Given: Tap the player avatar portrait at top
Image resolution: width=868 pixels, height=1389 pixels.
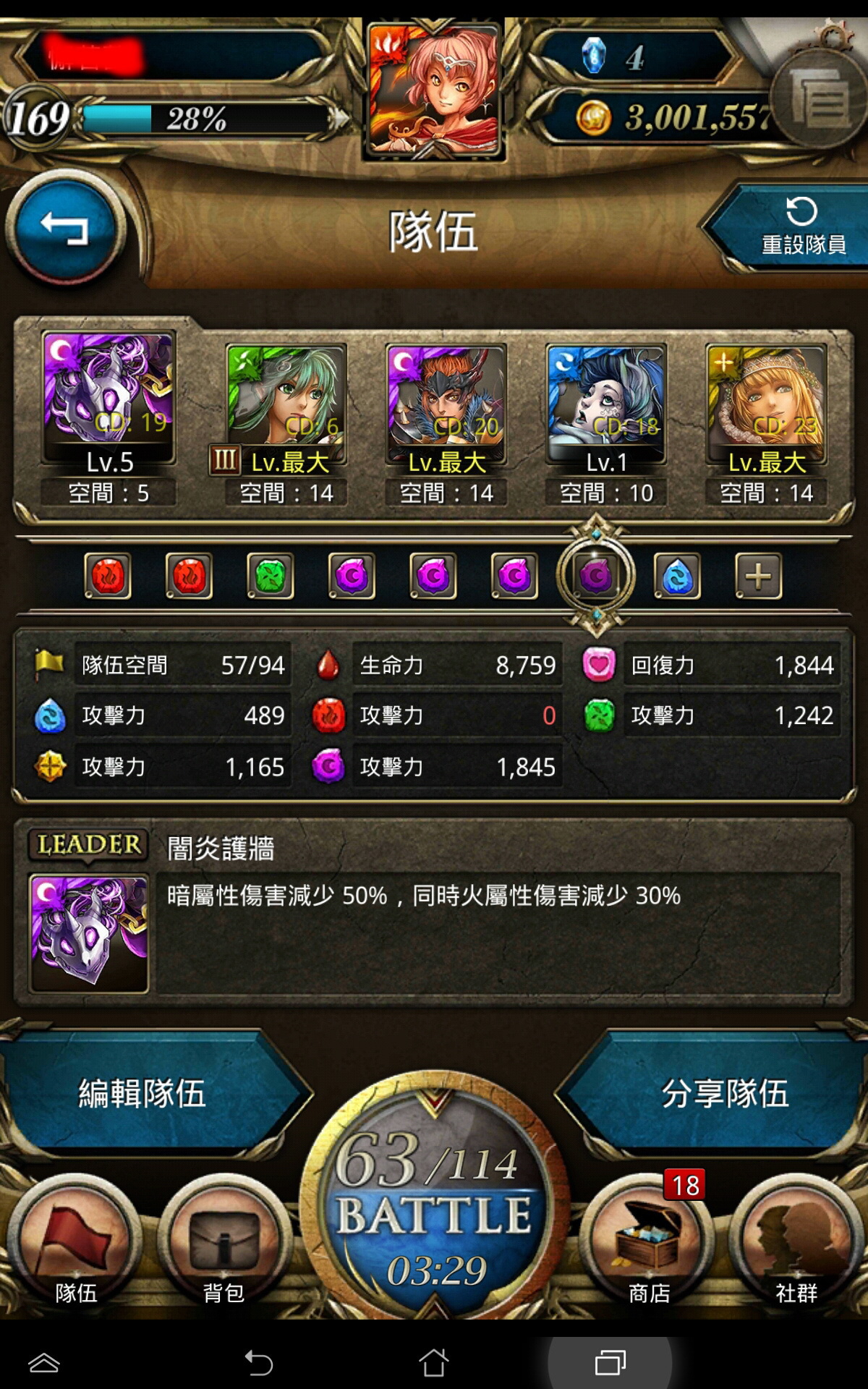Looking at the screenshot, I should coord(434,88).
